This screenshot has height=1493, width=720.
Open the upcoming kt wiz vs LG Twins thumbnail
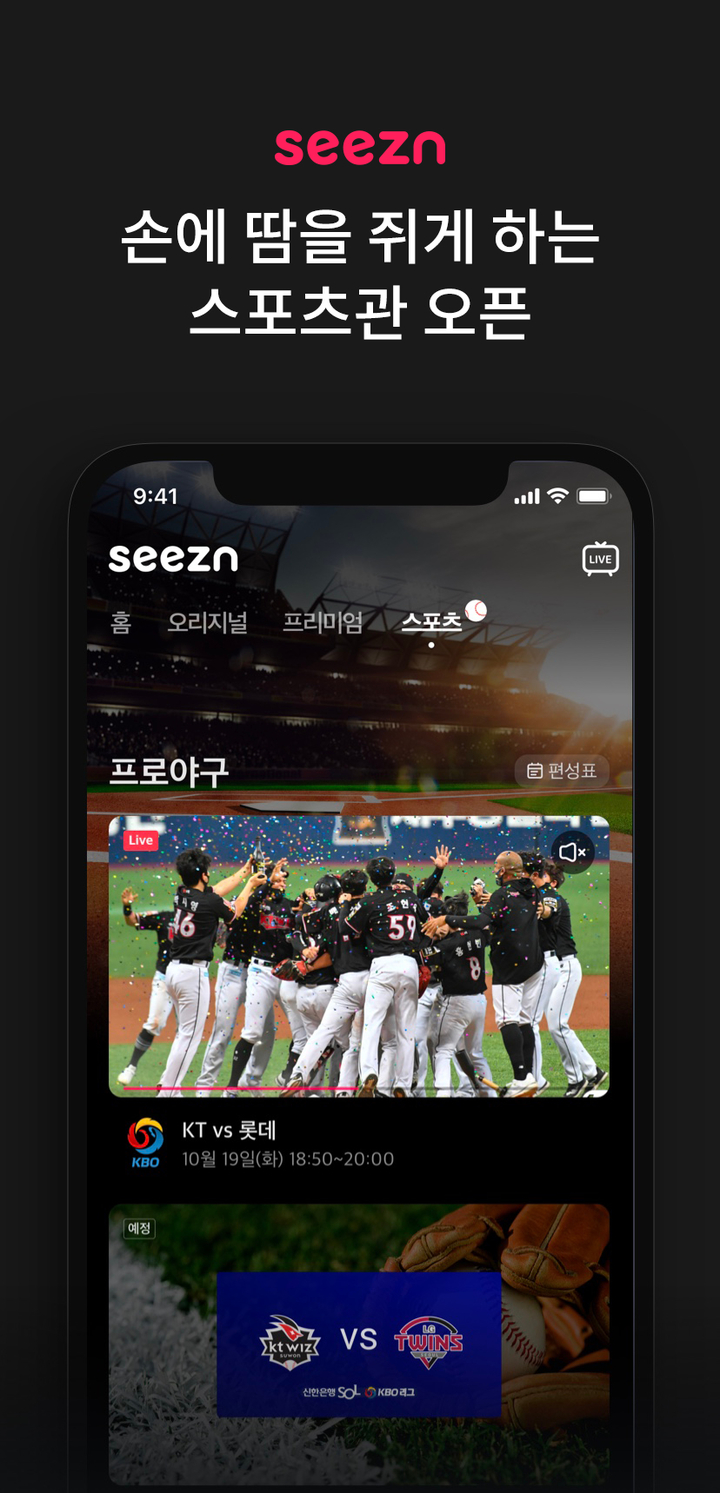360,1340
